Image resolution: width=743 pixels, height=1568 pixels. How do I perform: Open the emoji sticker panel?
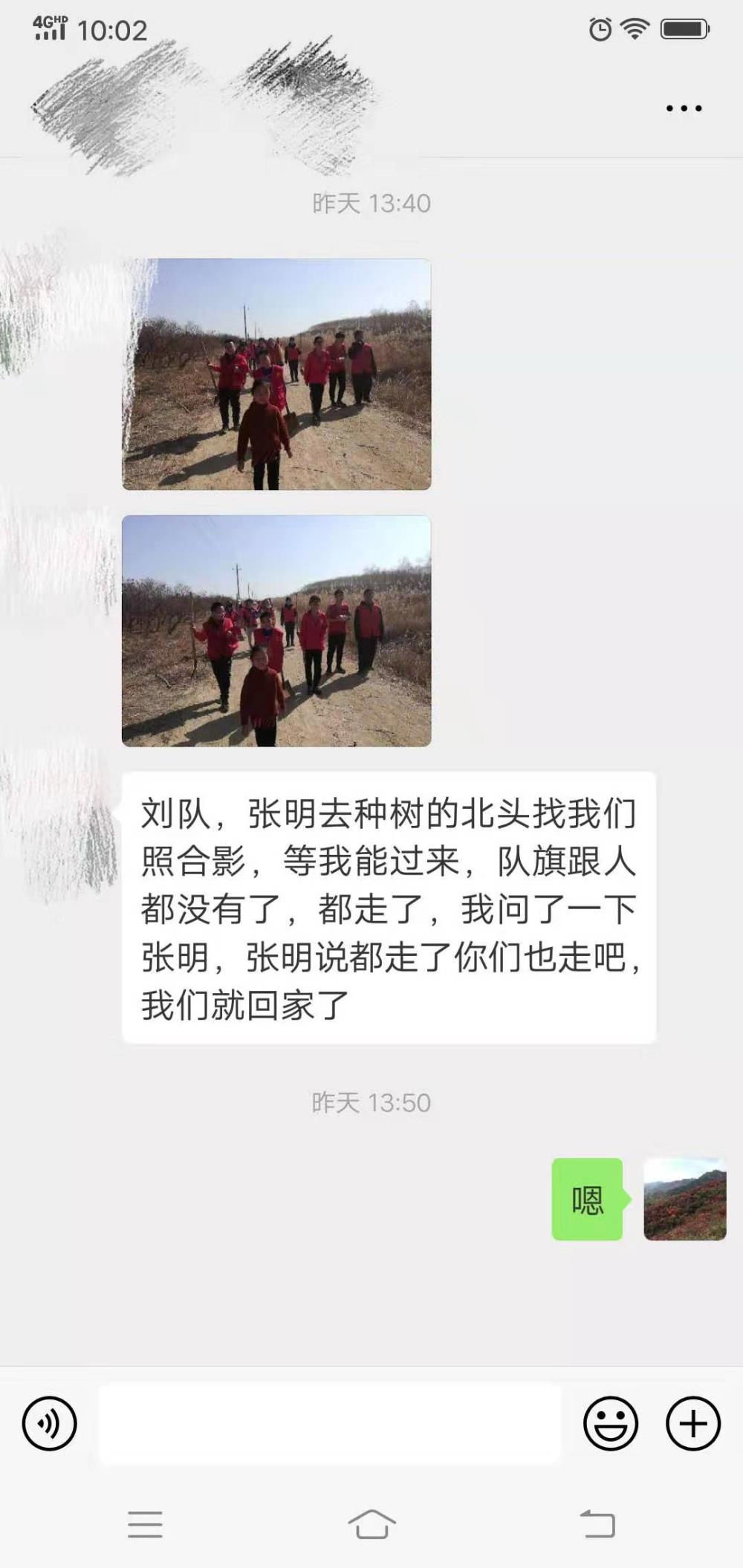[x=611, y=1423]
